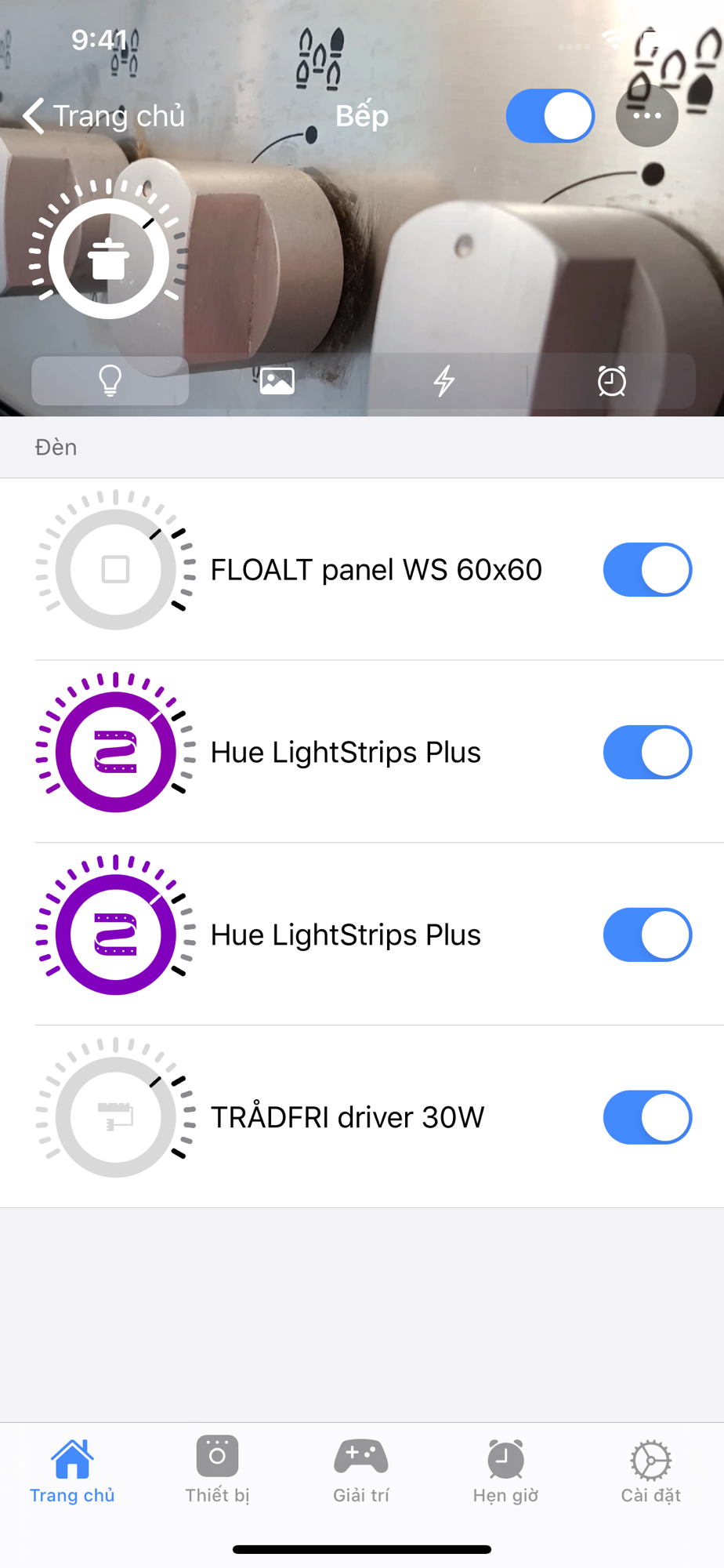Screen dimensions: 724x1568
Task: Switch to the scenes picture segment
Action: tap(277, 381)
